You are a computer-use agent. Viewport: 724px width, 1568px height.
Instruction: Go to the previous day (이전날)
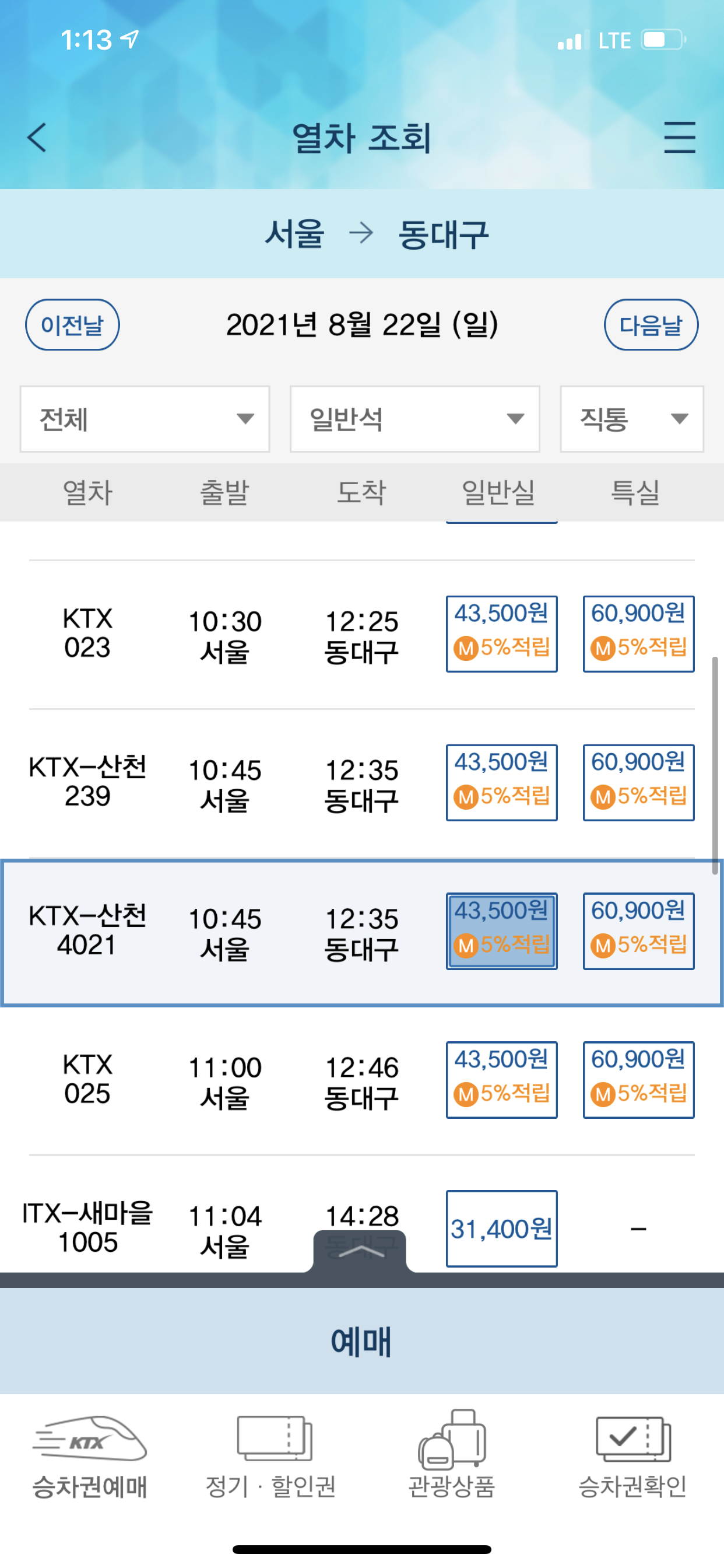click(x=72, y=324)
